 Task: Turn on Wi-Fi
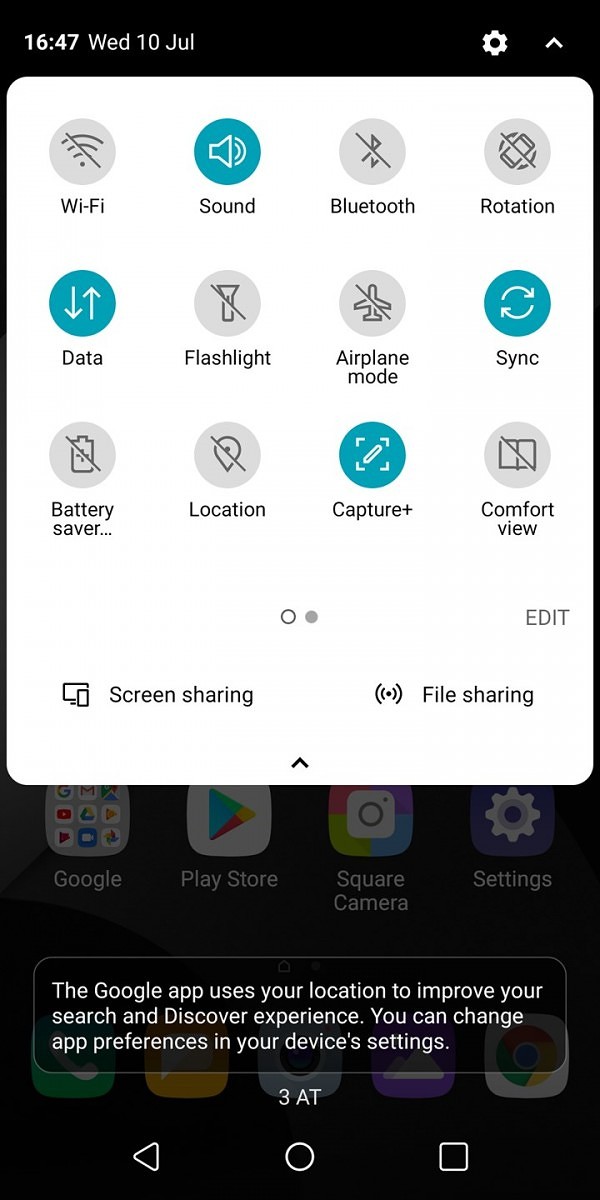click(82, 152)
